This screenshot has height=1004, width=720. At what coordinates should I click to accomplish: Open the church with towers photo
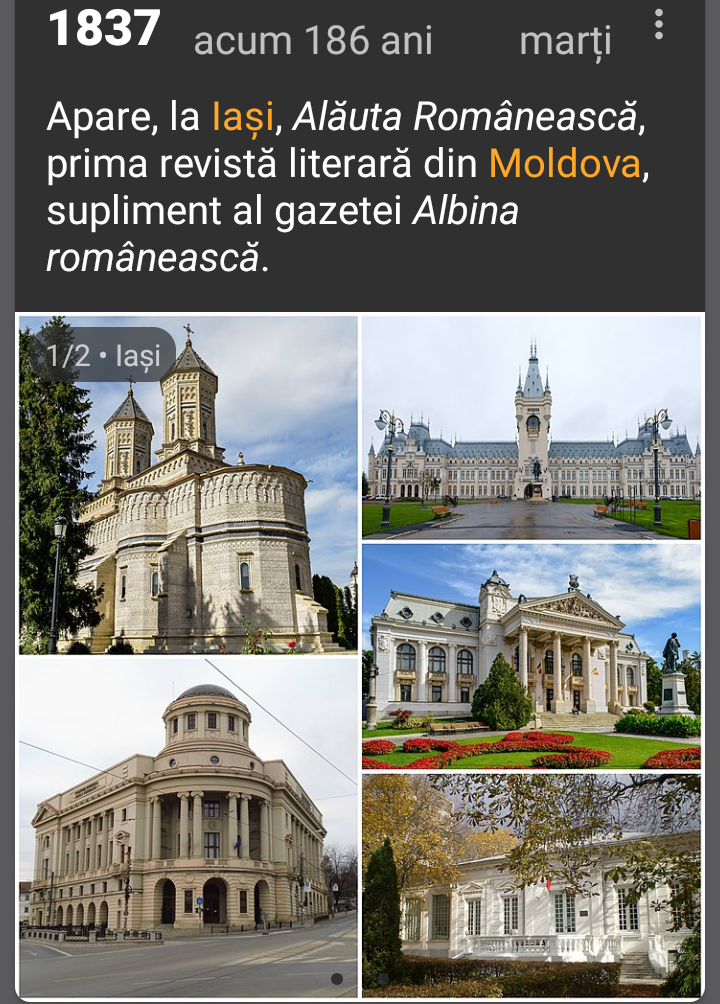tap(188, 485)
